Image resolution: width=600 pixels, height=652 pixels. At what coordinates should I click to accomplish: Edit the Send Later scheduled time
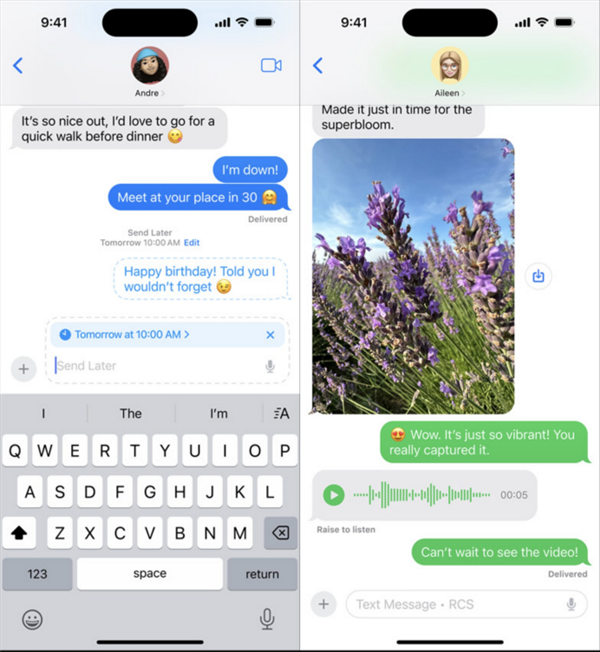point(192,243)
